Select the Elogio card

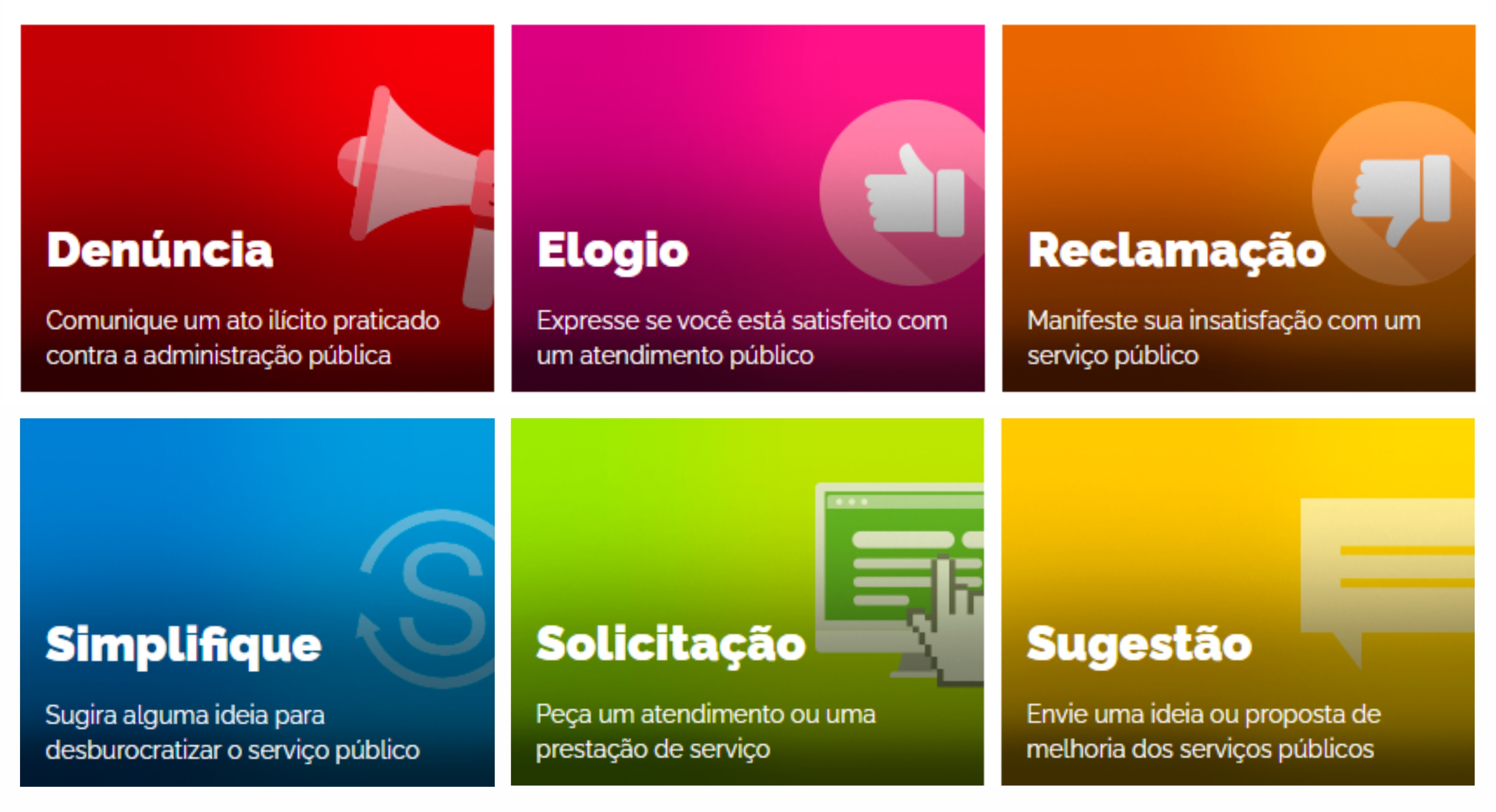pos(747,208)
